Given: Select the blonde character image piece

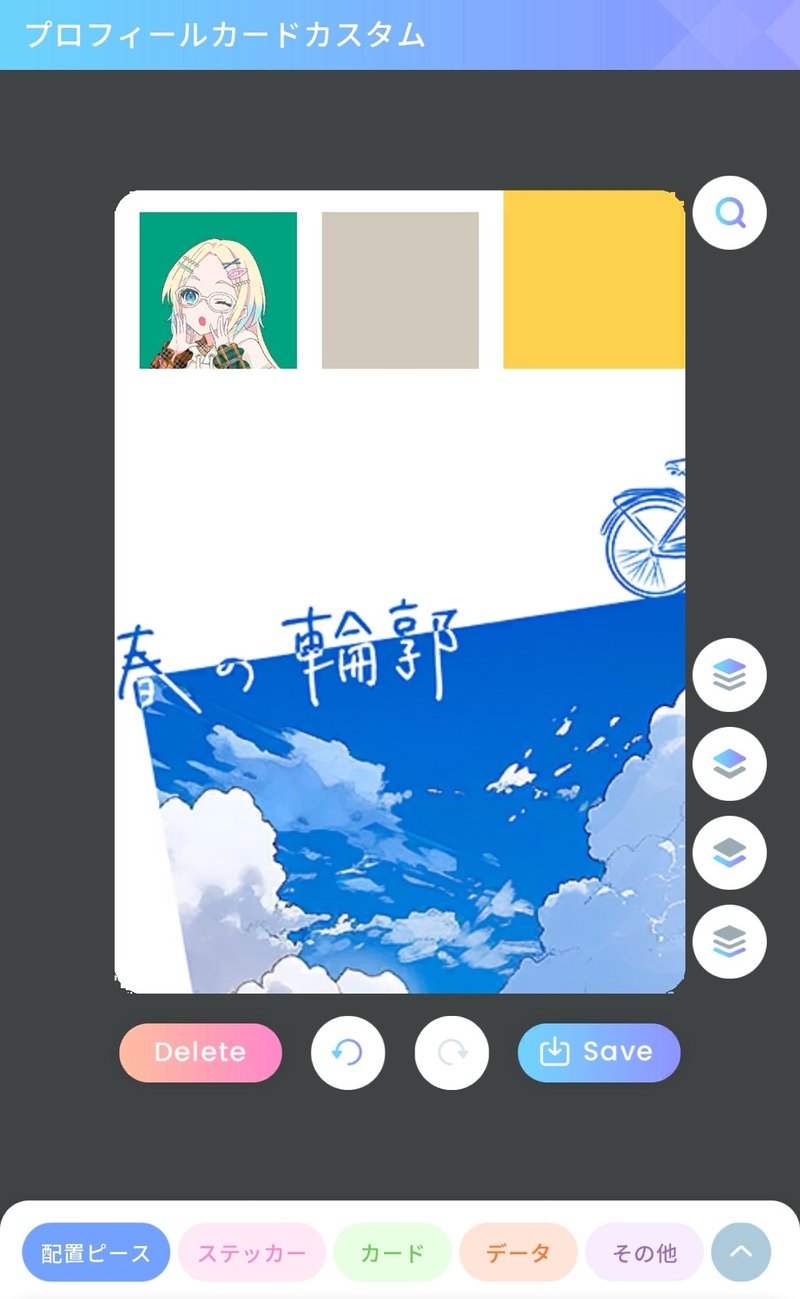Looking at the screenshot, I should (218, 290).
